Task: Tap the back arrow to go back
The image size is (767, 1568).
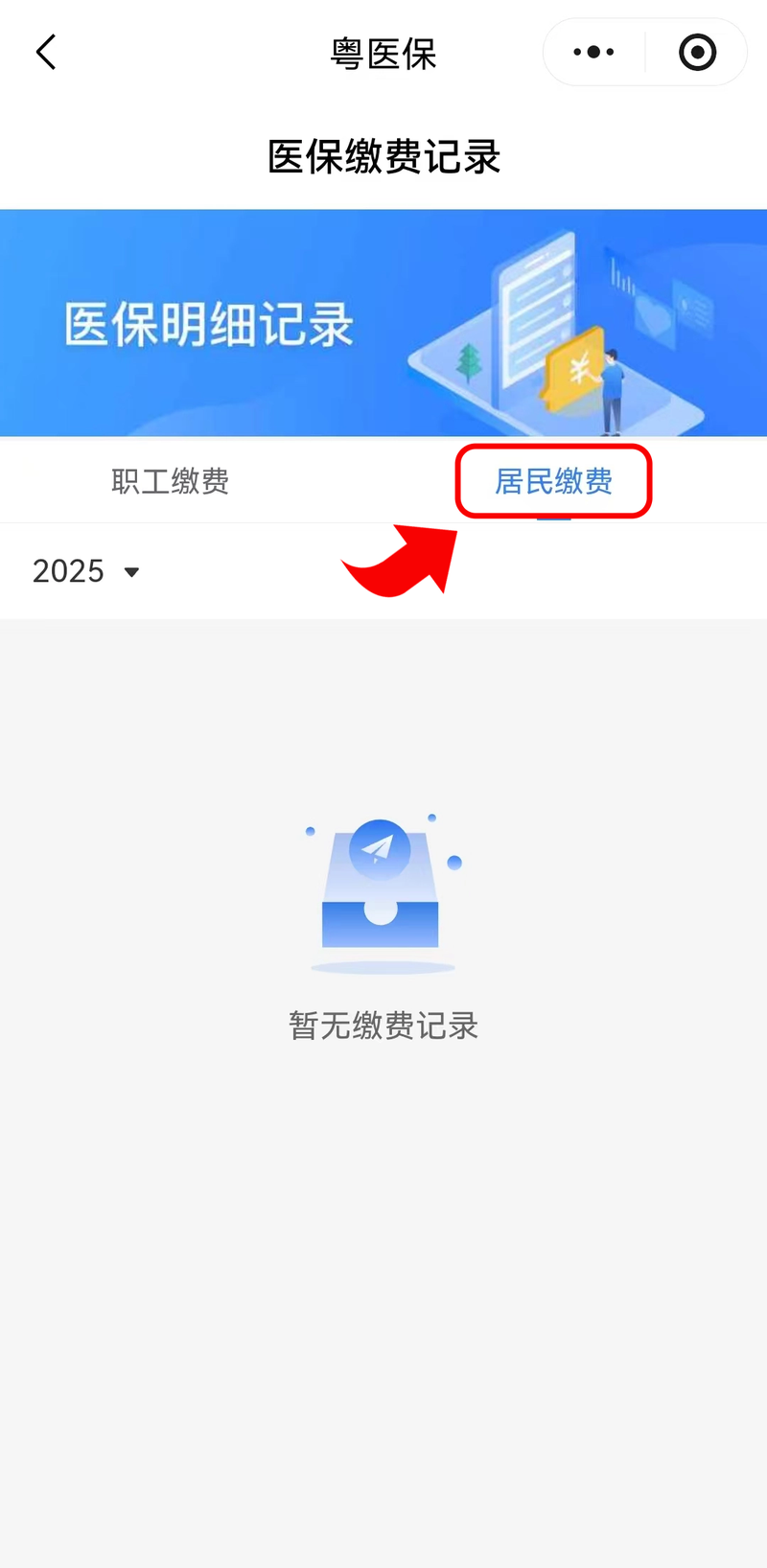Action: click(x=46, y=53)
